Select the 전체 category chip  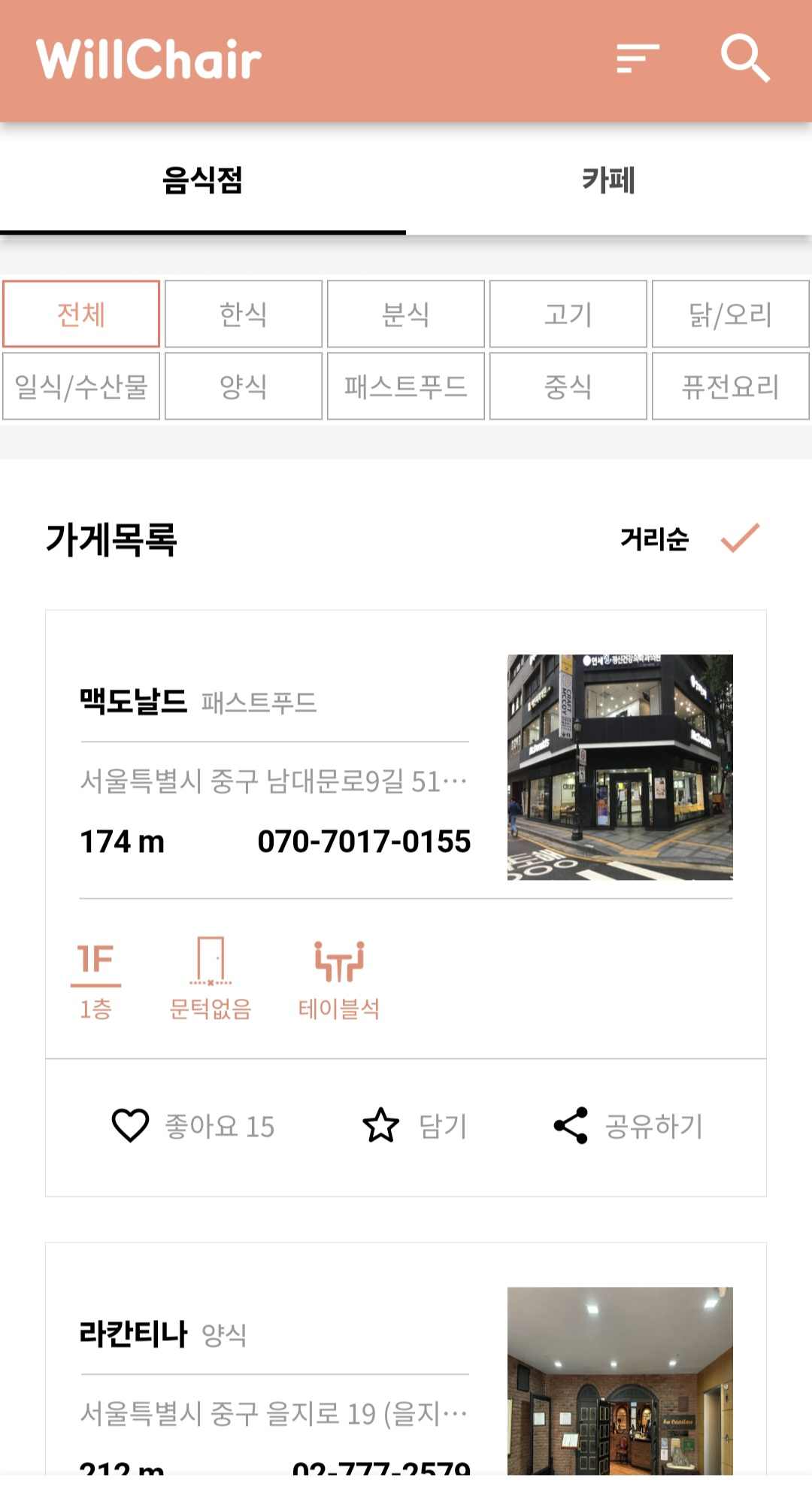81,314
